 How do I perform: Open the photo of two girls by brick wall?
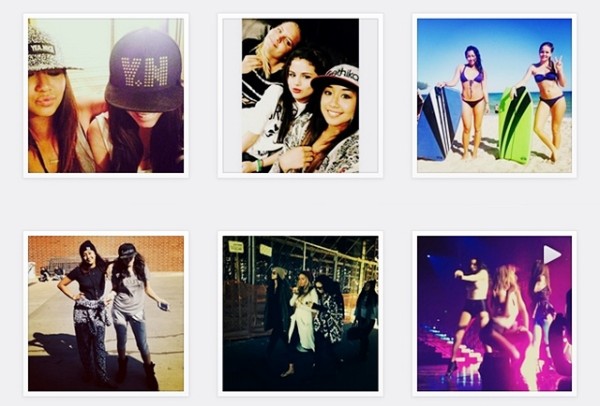click(x=105, y=313)
